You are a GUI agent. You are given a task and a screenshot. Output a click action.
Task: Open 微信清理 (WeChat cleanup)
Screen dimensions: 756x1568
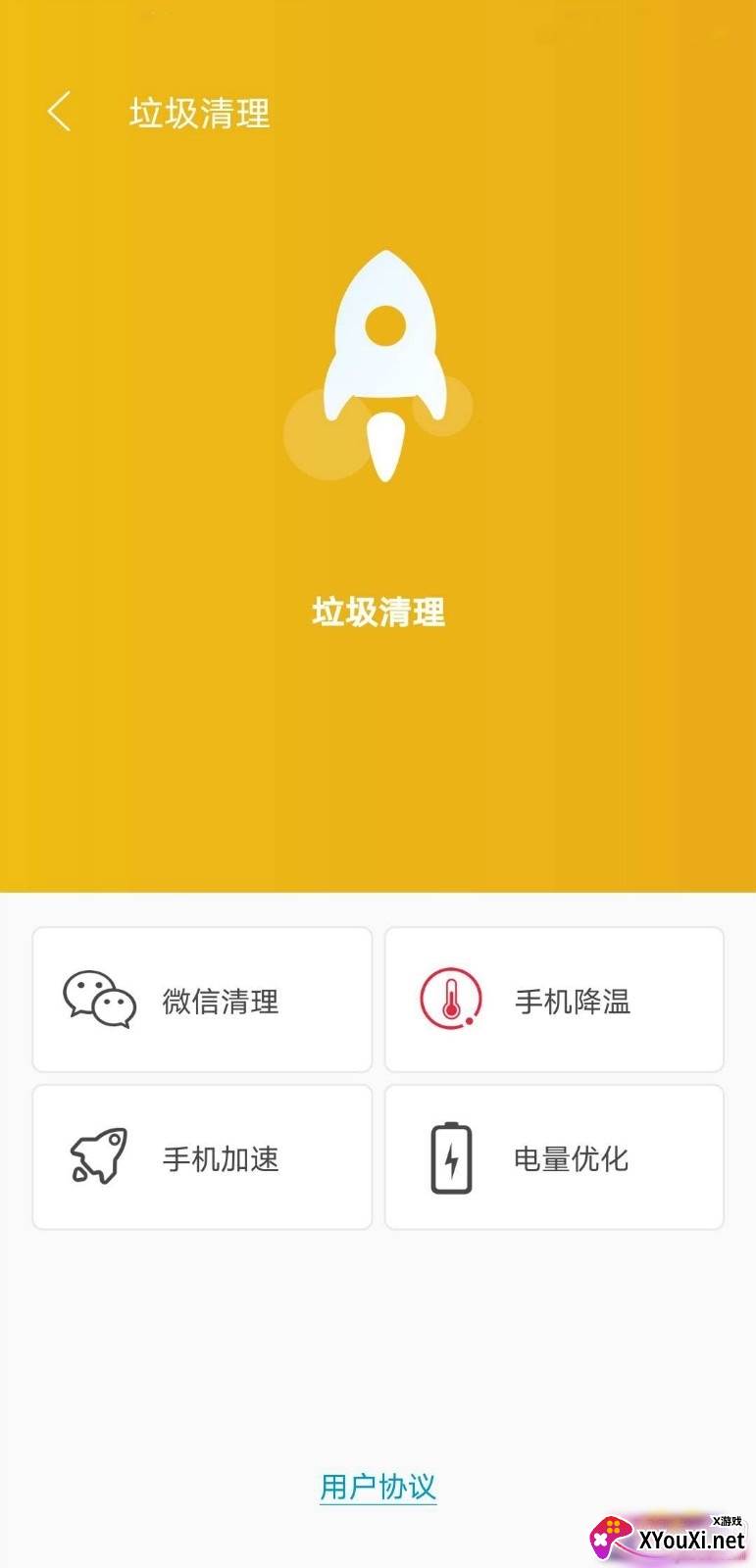pyautogui.click(x=202, y=1000)
